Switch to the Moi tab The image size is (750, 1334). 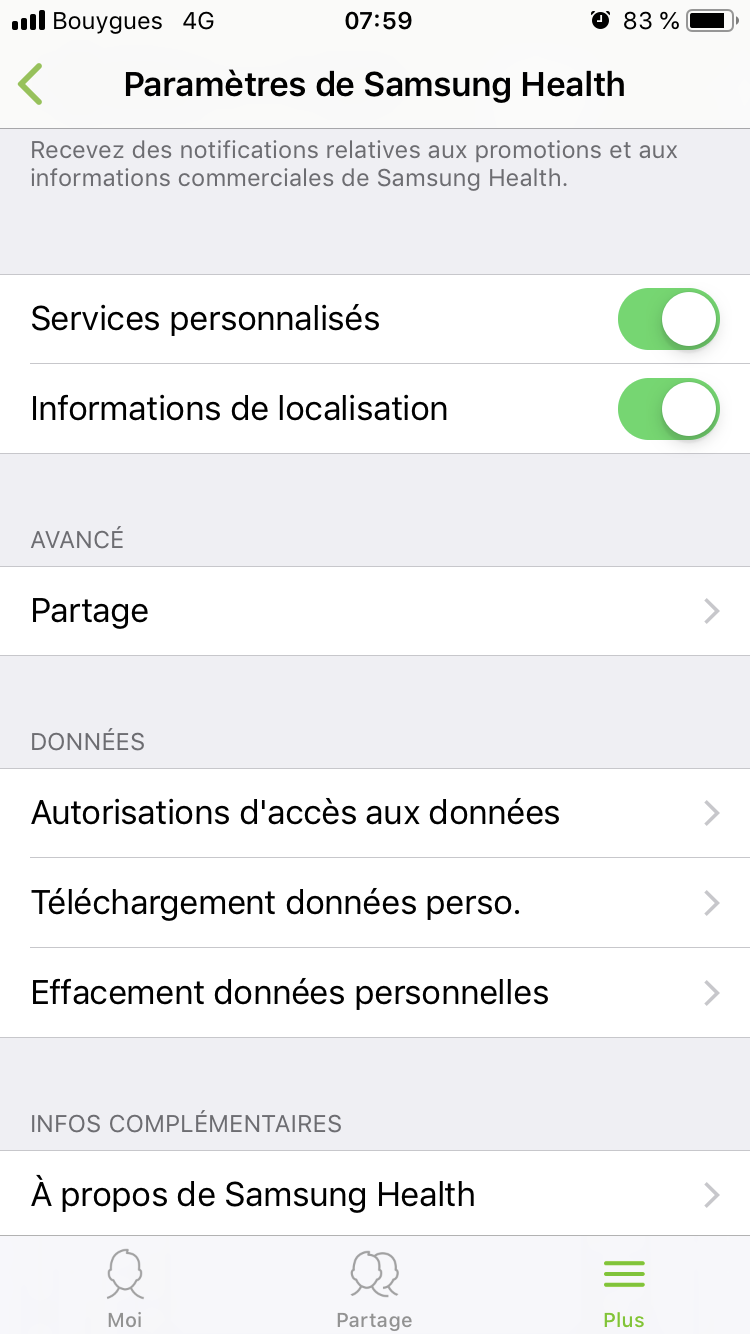(125, 1287)
